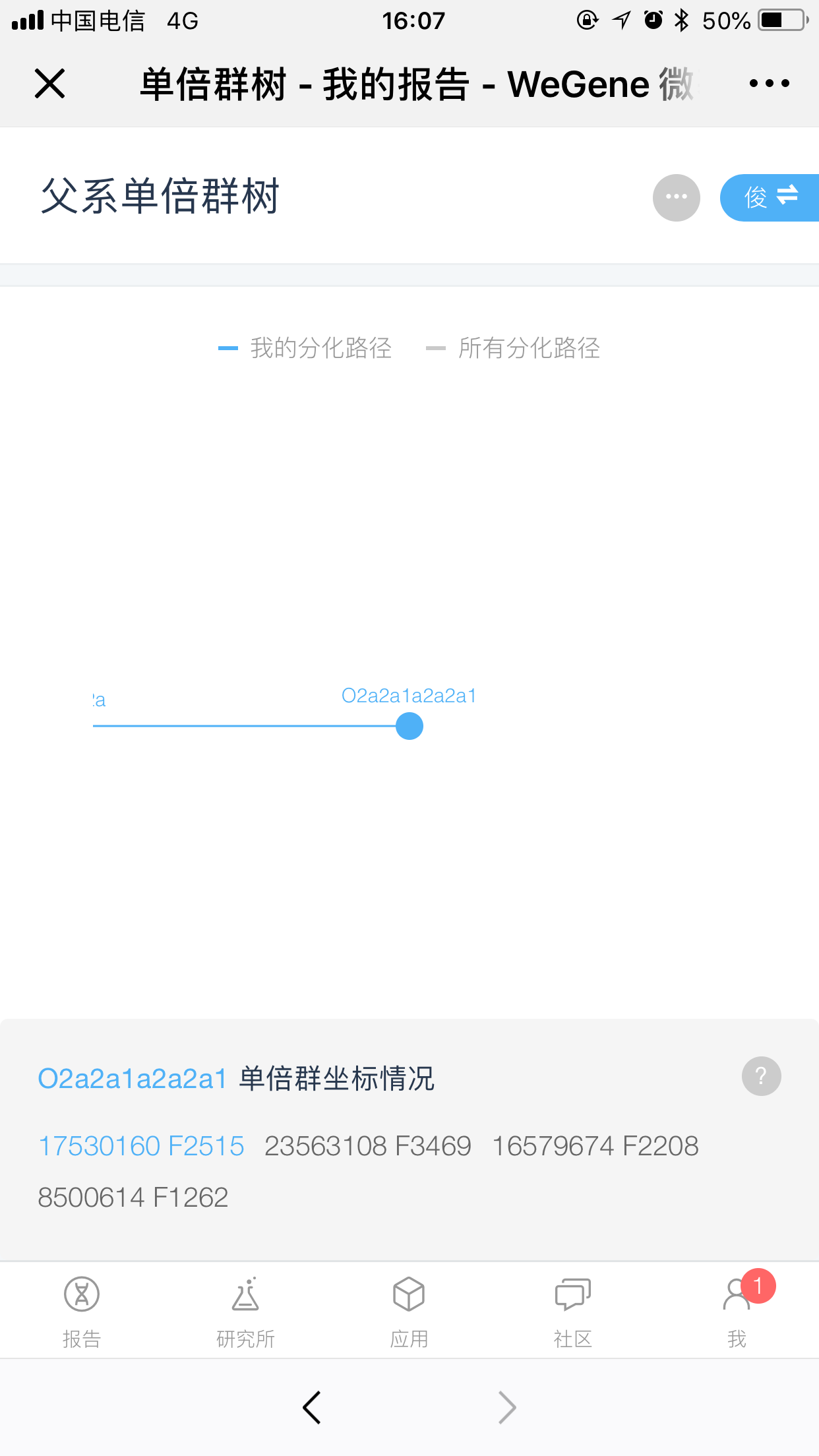The width and height of the screenshot is (819, 1456).
Task: Close the WeGene report webview
Action: click(x=49, y=84)
